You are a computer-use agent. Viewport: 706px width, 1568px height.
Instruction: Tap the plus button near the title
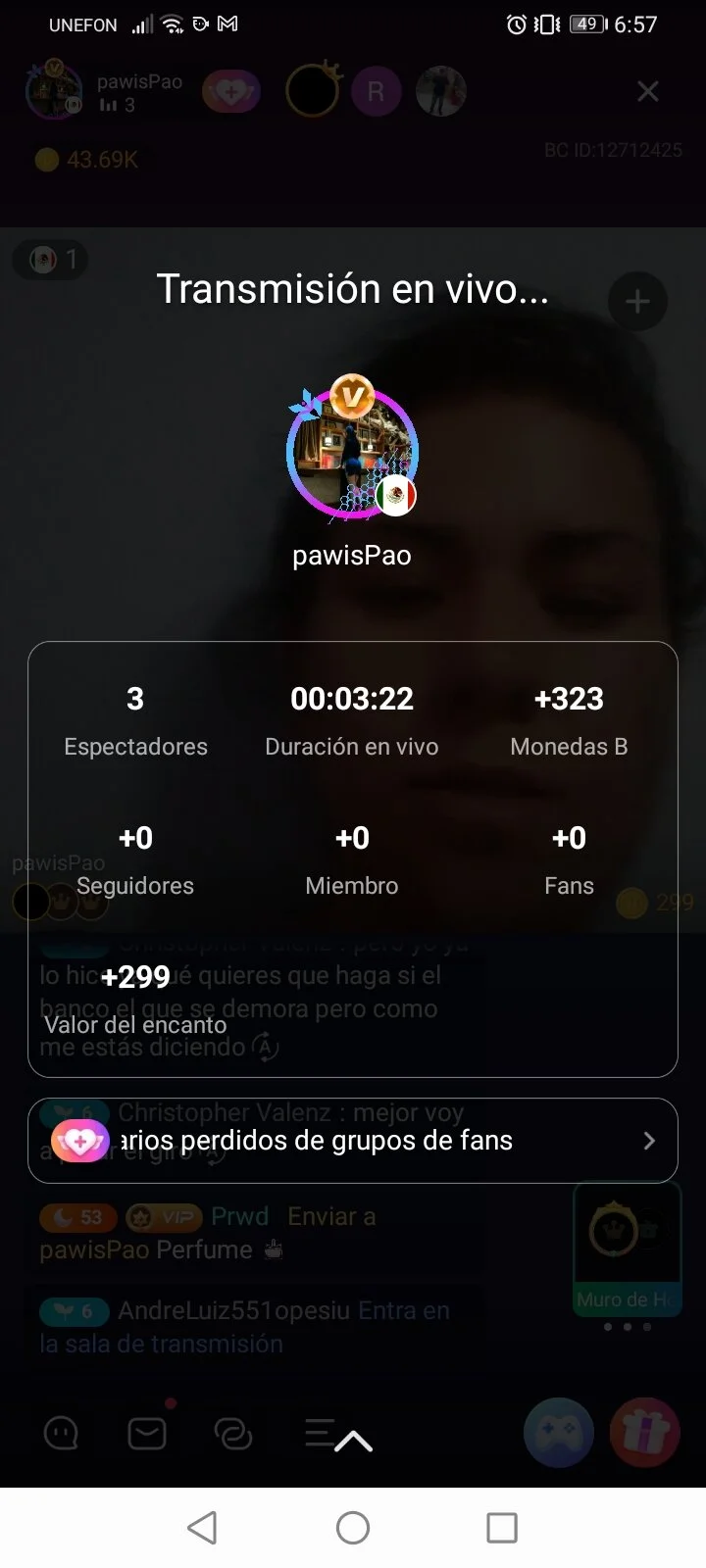637,301
